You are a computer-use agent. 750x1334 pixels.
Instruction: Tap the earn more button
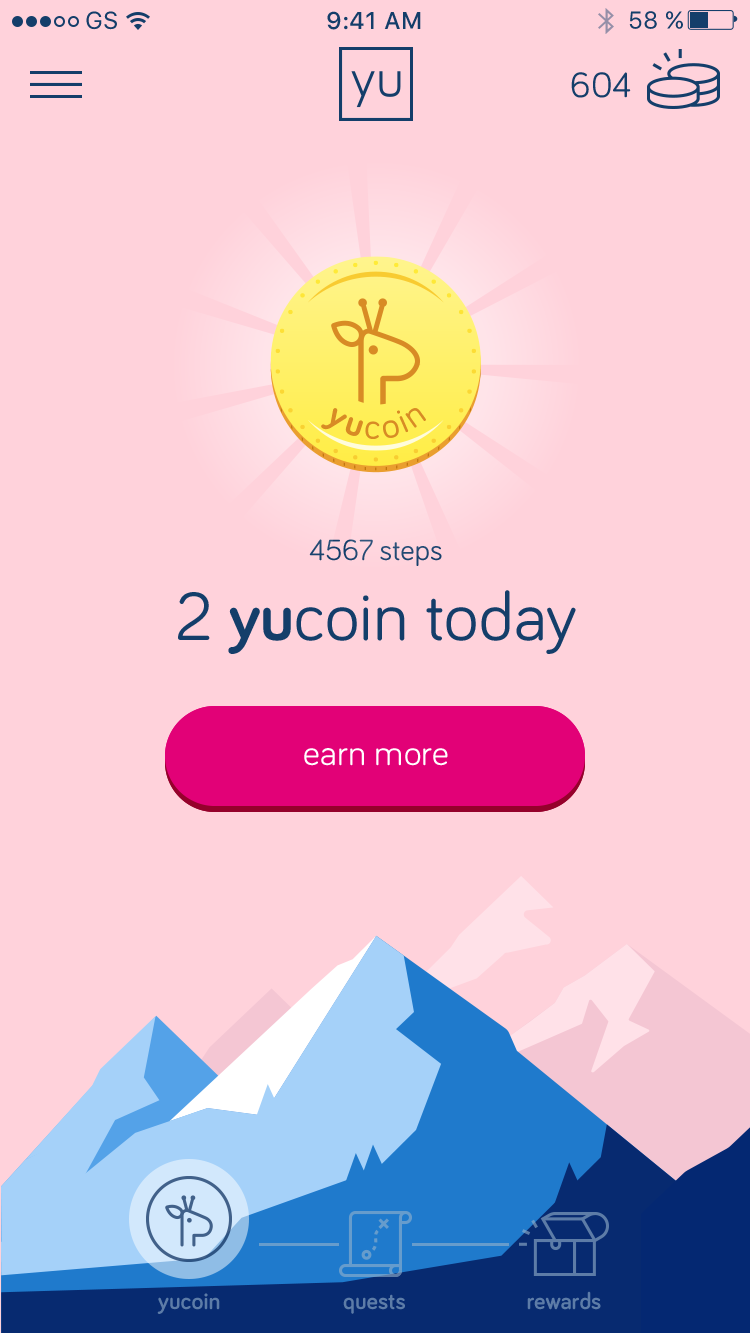pos(375,755)
